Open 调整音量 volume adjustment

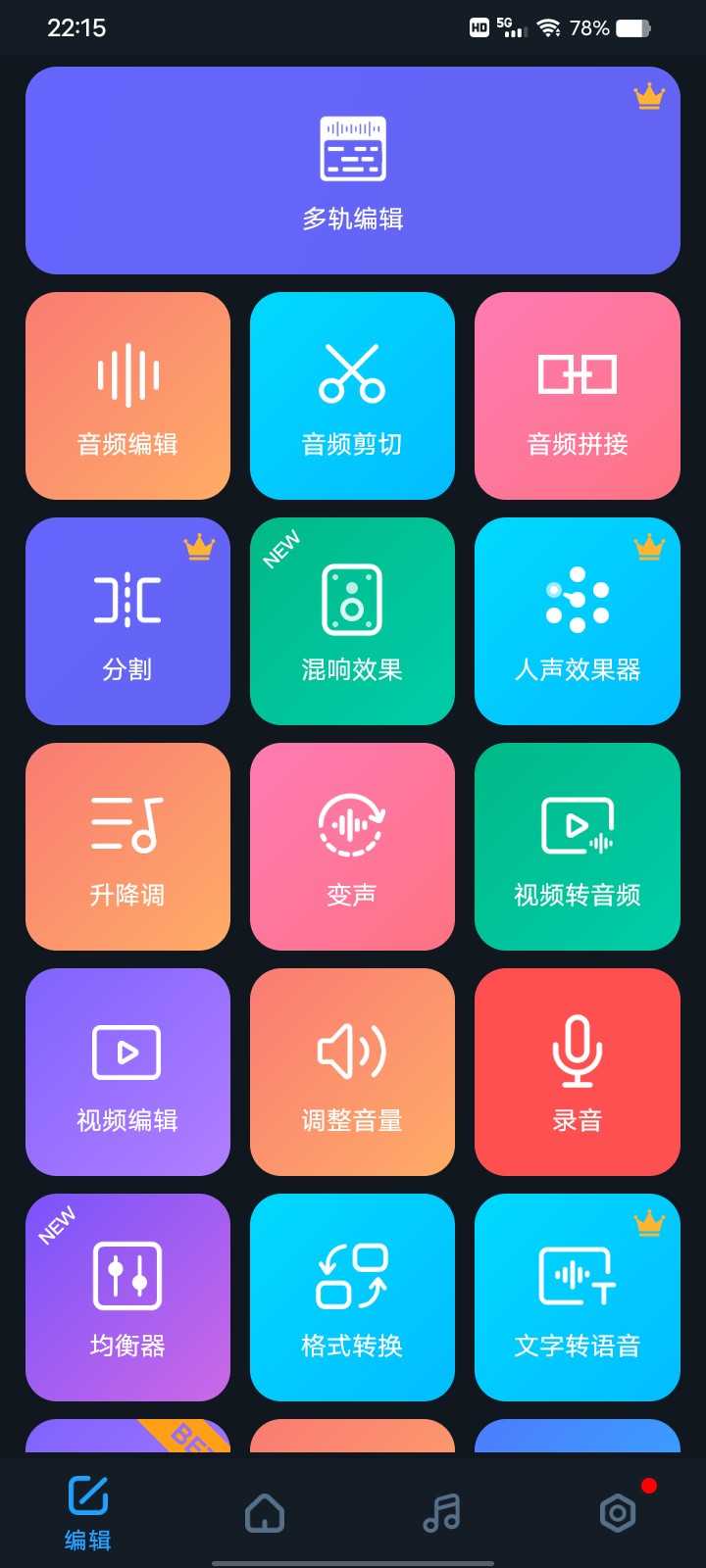click(x=352, y=1072)
